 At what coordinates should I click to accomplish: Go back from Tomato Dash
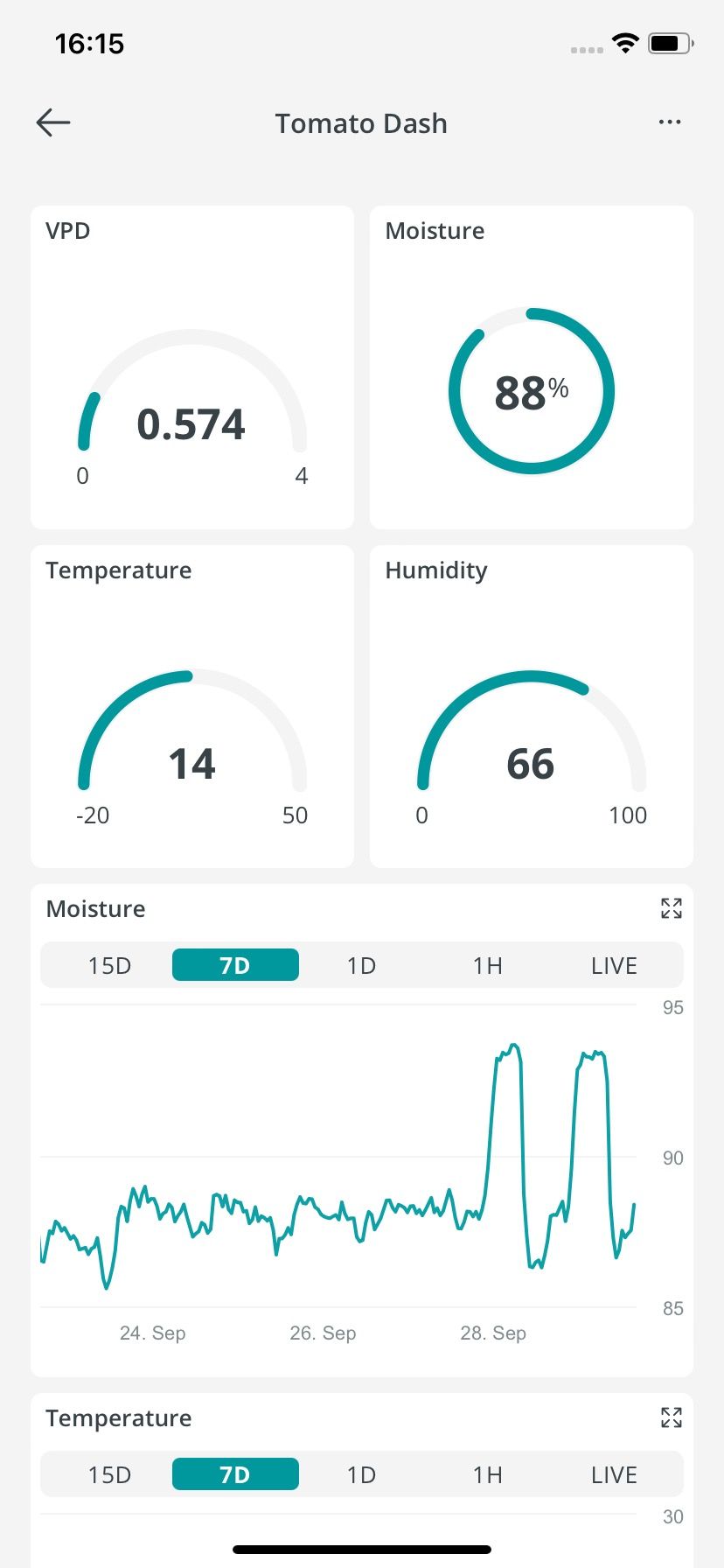click(x=53, y=122)
